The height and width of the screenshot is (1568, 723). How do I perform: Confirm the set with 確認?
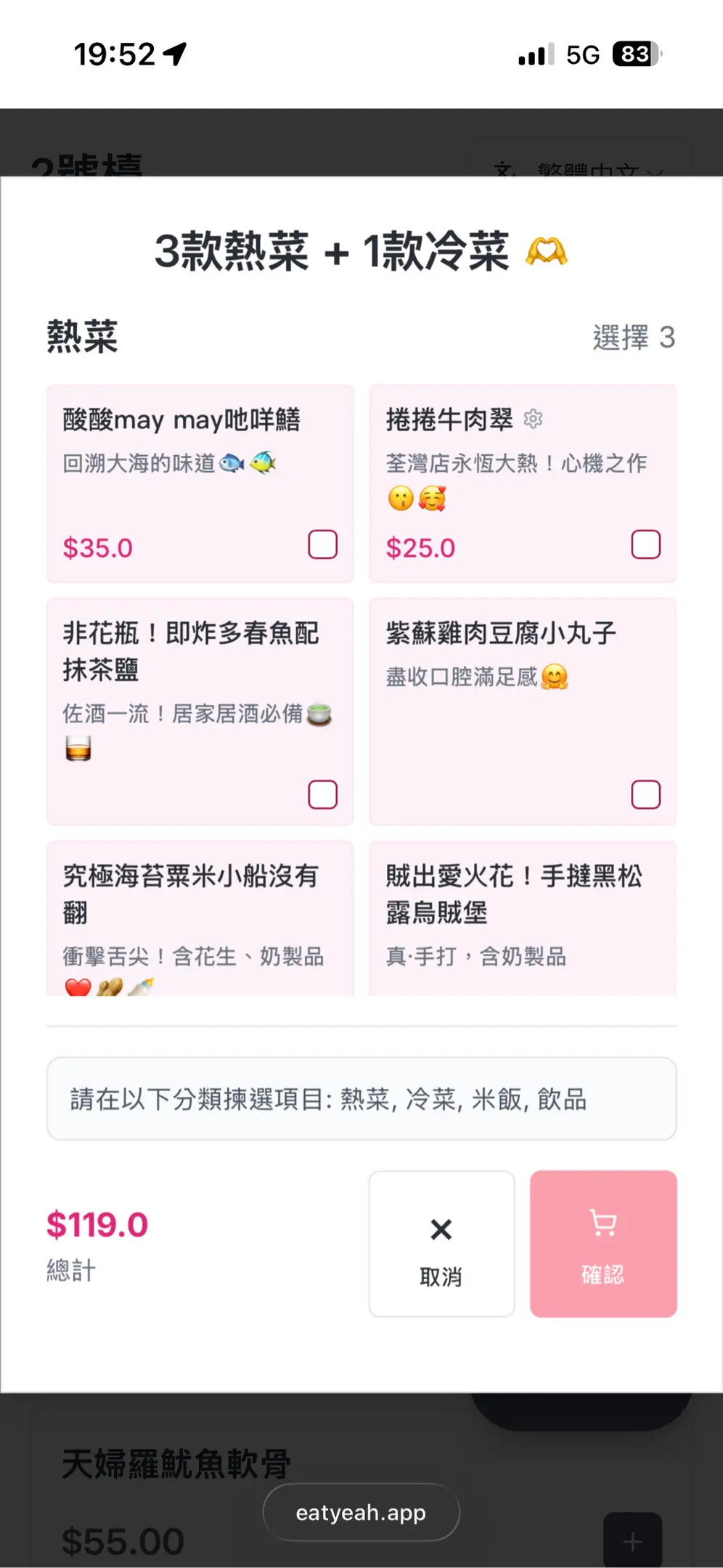click(603, 1244)
